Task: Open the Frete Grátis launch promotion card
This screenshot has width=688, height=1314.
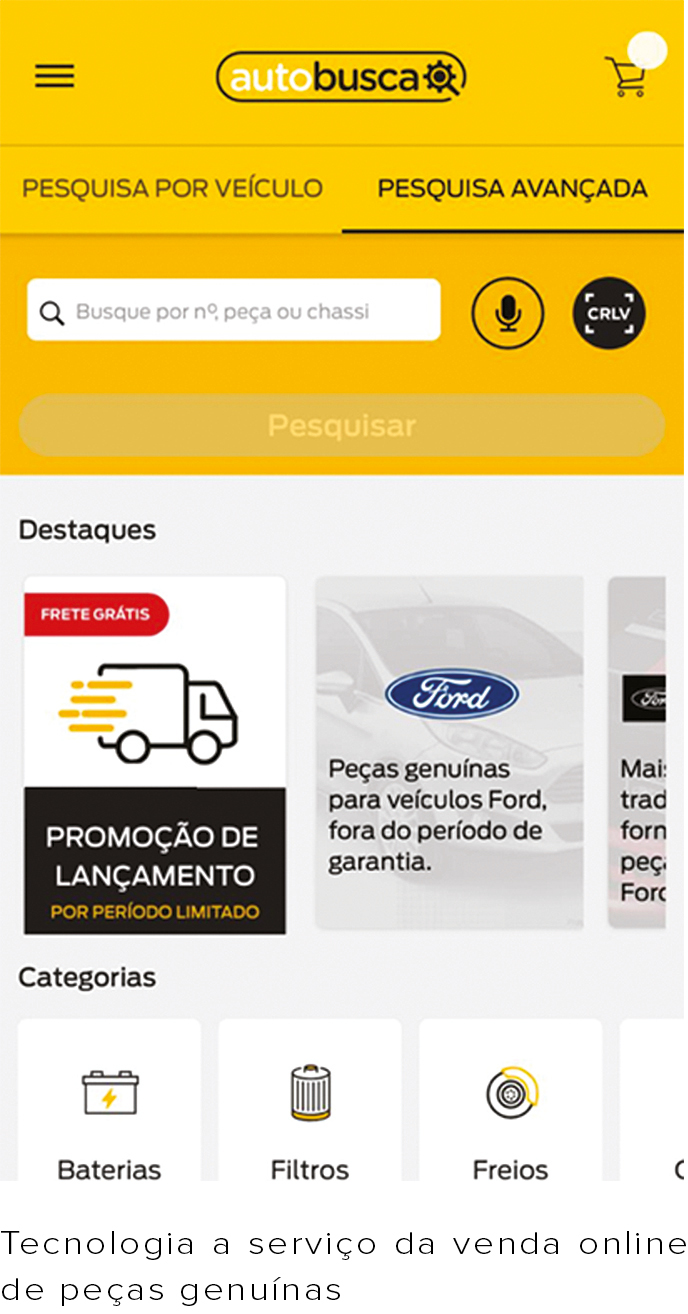Action: (155, 755)
